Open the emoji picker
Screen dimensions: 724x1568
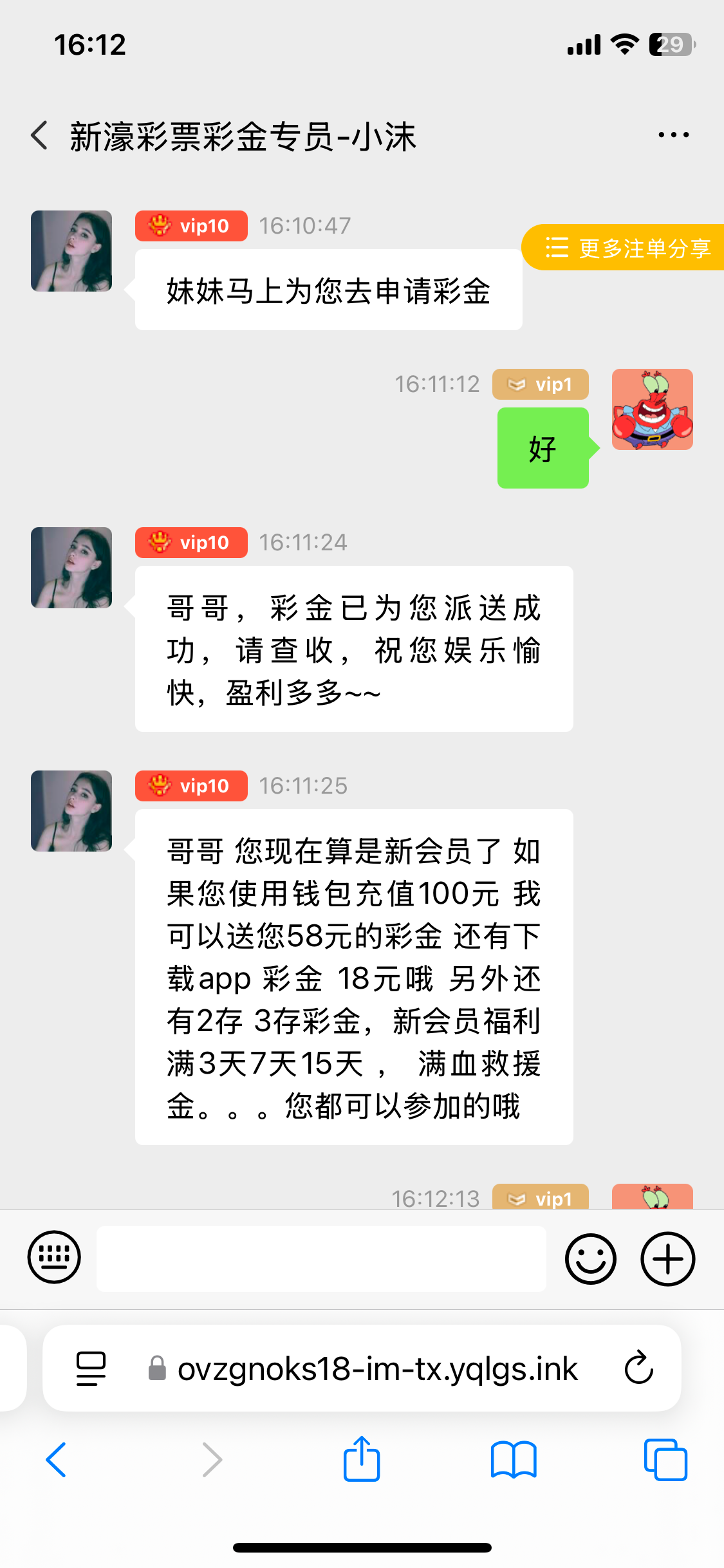(x=590, y=1258)
